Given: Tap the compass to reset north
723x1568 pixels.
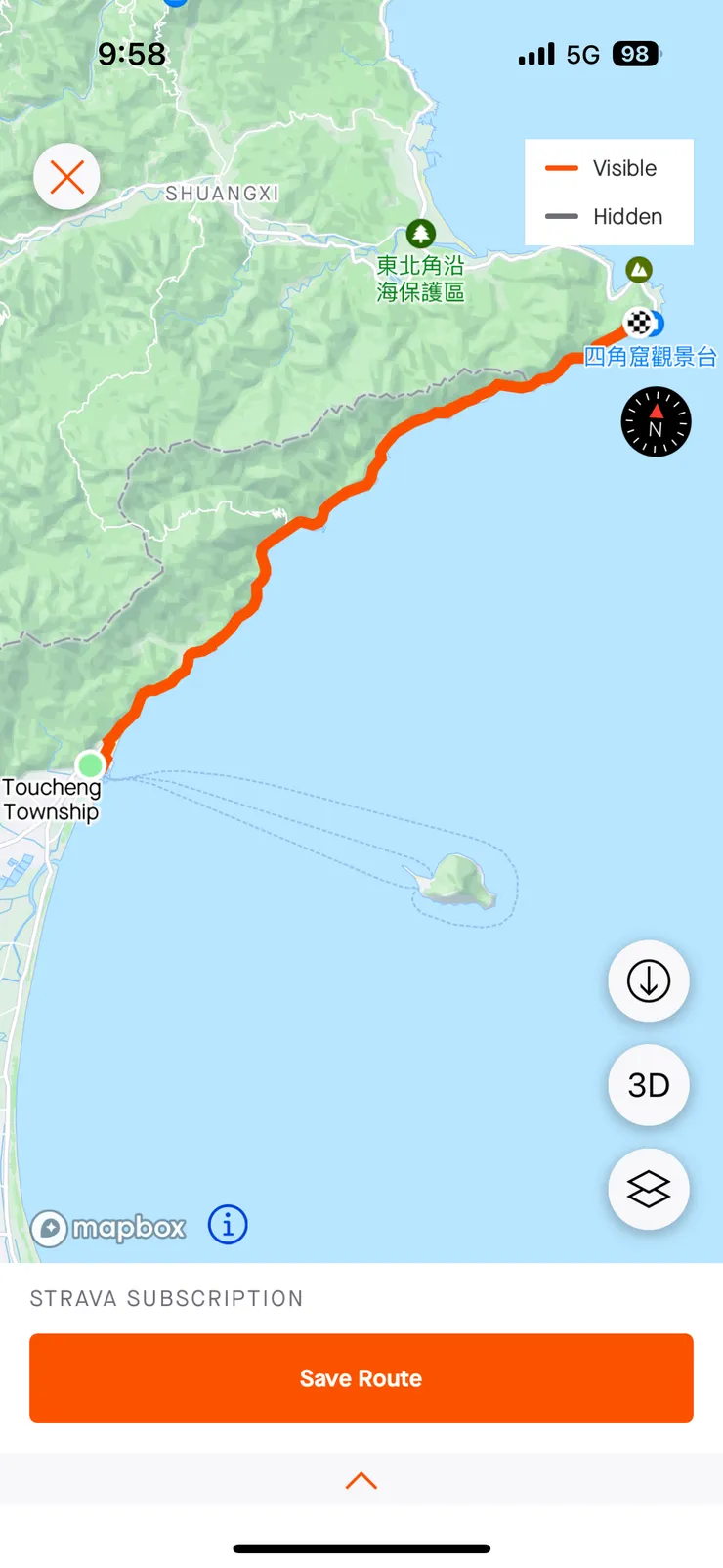Looking at the screenshot, I should tap(656, 422).
